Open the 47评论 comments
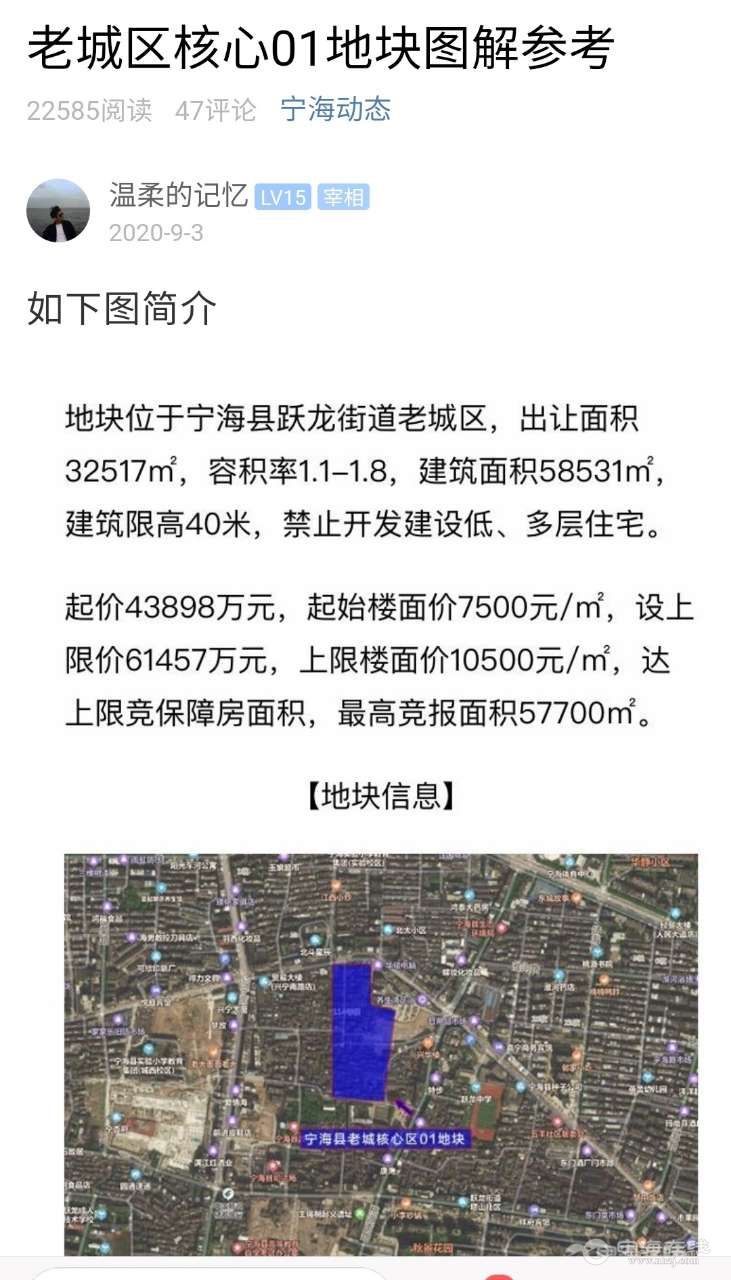Viewport: 731px width, 1280px height. (215, 110)
